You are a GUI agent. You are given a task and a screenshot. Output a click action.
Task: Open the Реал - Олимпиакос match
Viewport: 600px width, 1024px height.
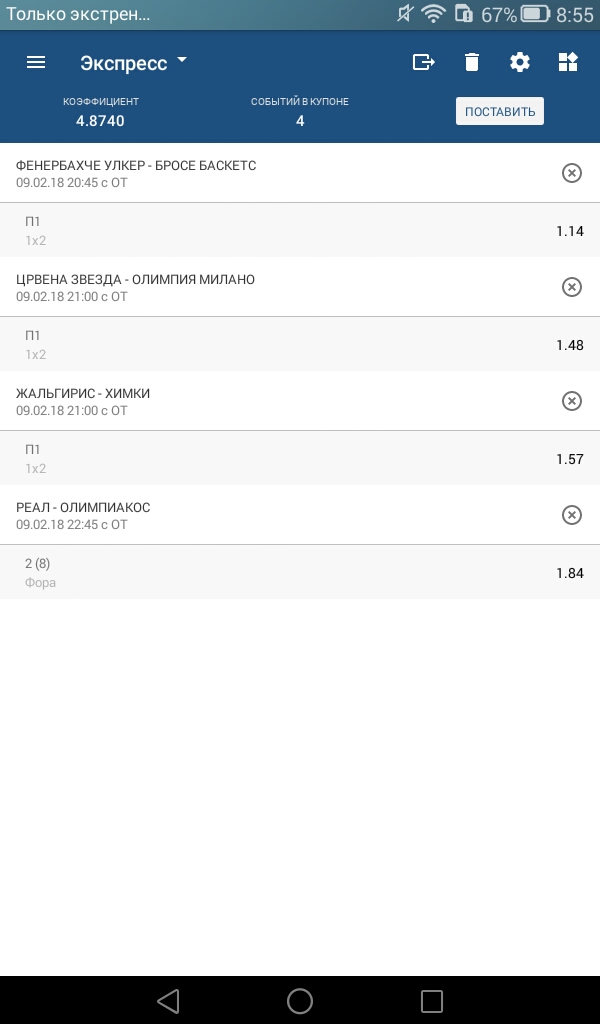(x=83, y=515)
